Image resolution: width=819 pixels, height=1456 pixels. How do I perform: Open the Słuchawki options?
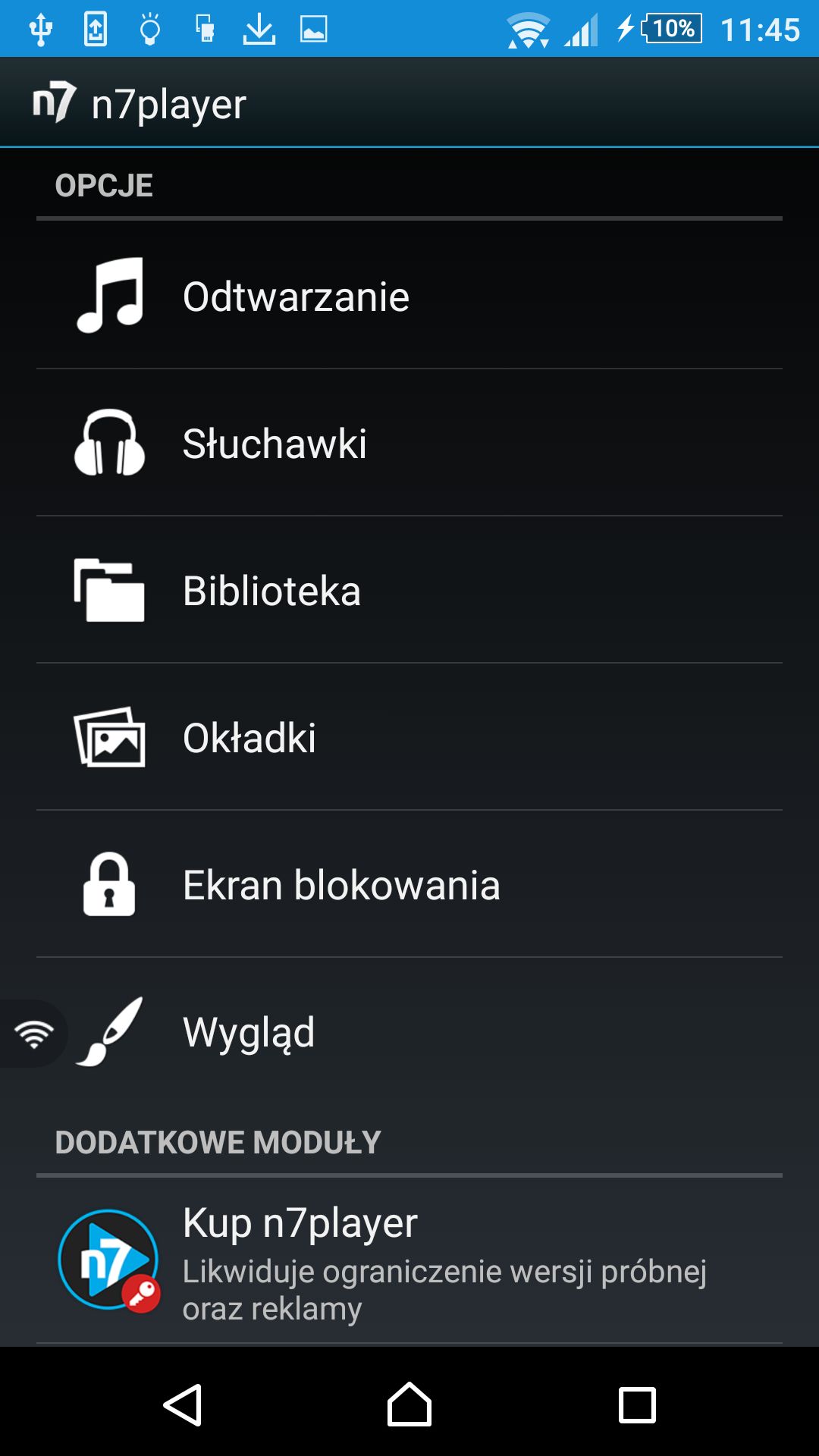click(x=409, y=443)
